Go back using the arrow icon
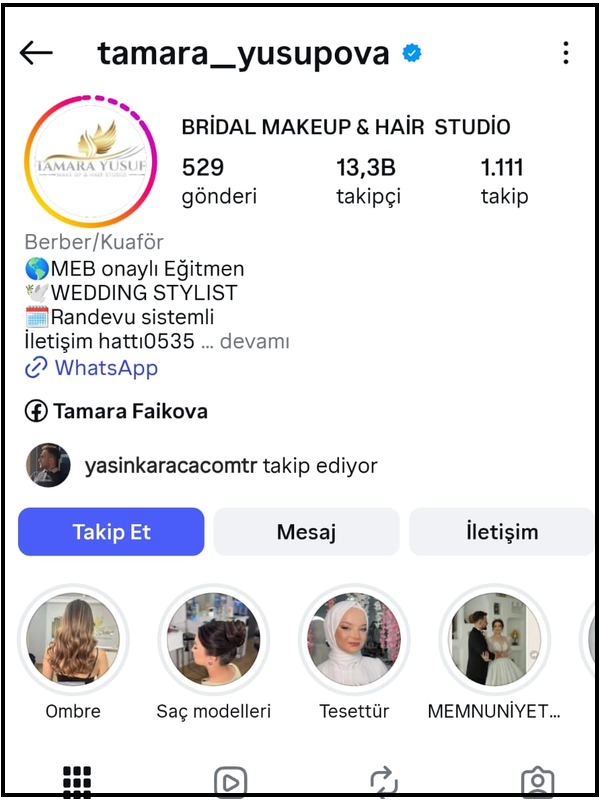 36,53
